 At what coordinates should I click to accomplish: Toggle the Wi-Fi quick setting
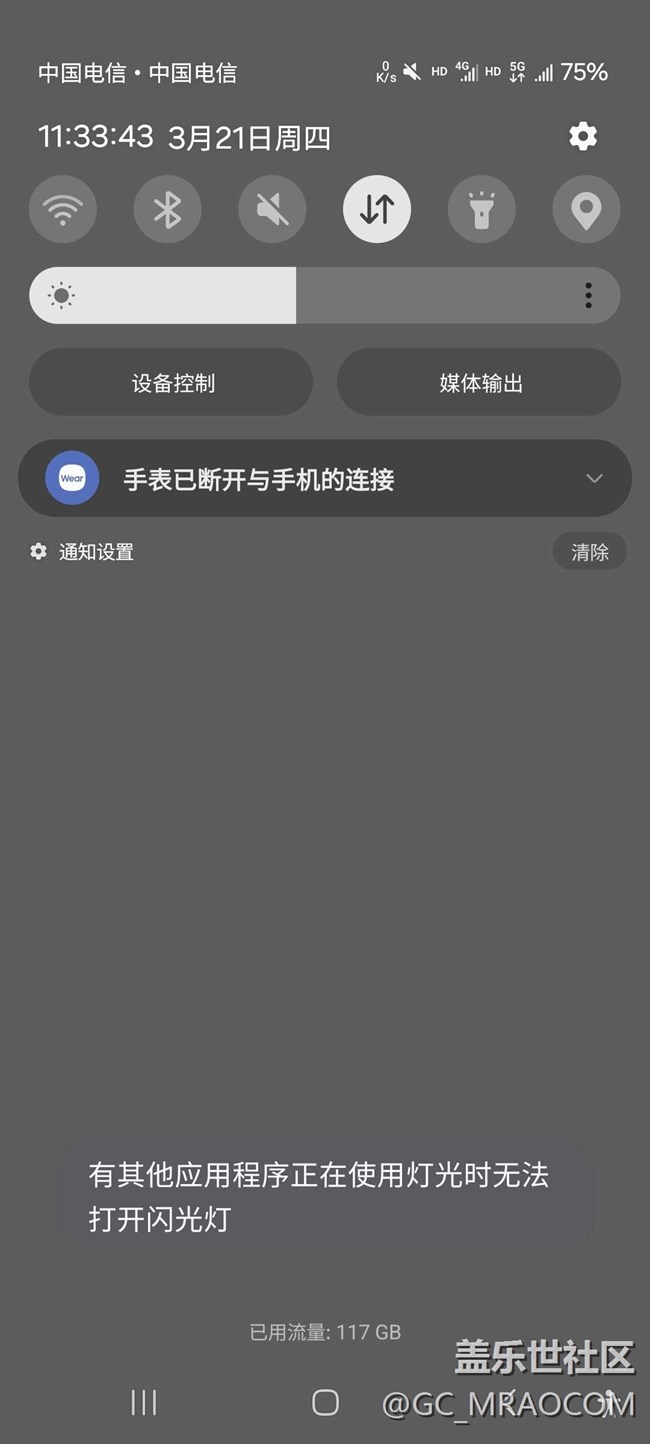[x=63, y=209]
